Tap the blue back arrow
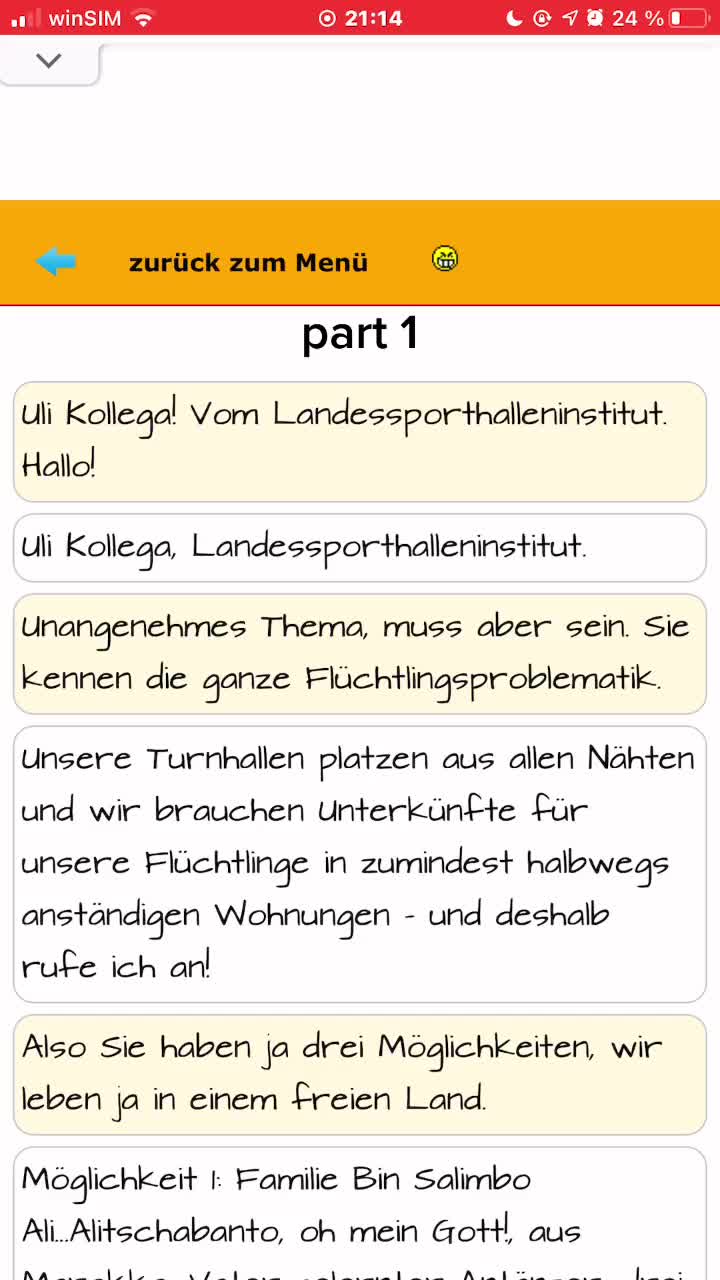The width and height of the screenshot is (720, 1280). [56, 262]
